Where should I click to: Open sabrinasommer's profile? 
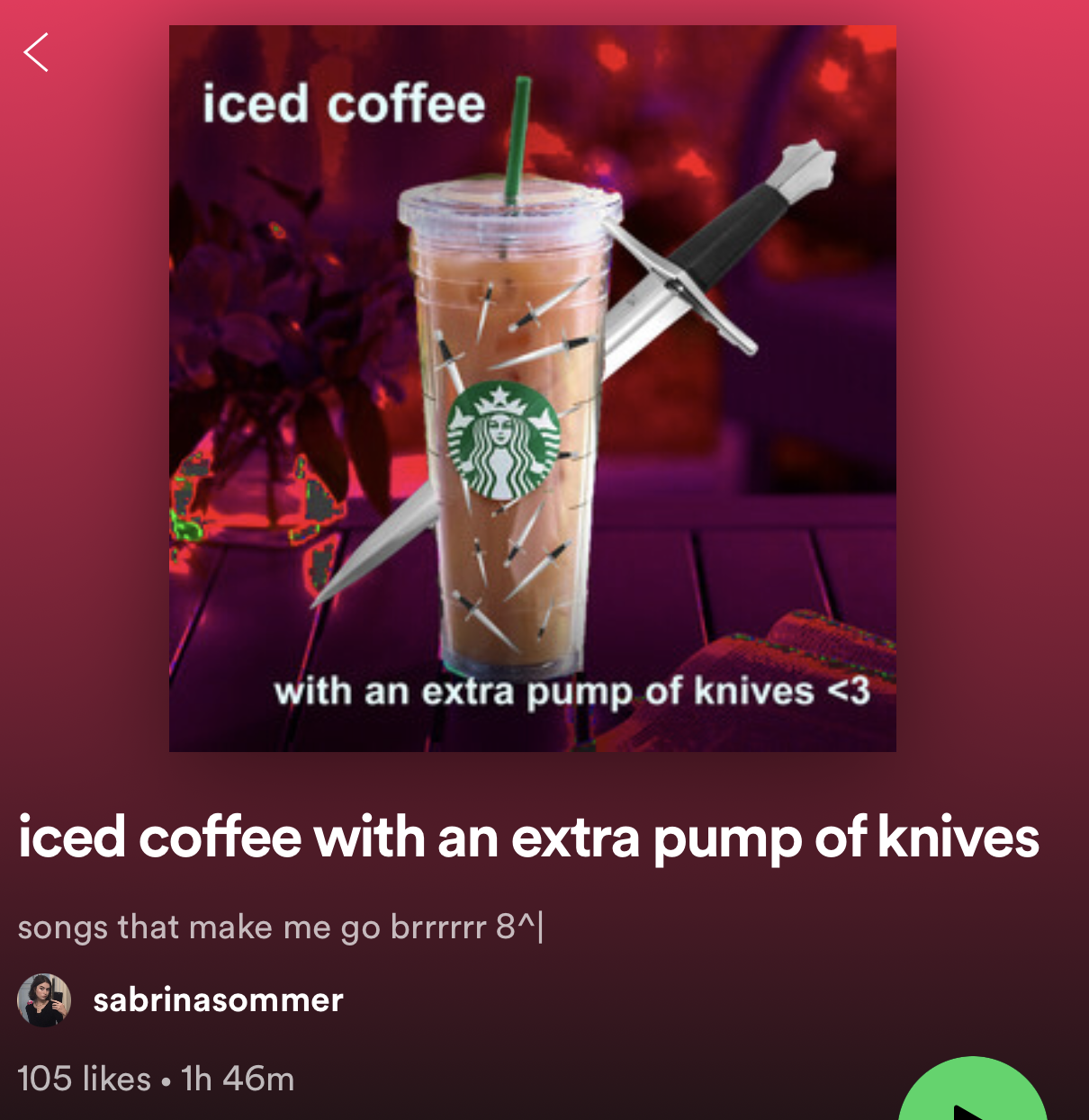pyautogui.click(x=218, y=999)
